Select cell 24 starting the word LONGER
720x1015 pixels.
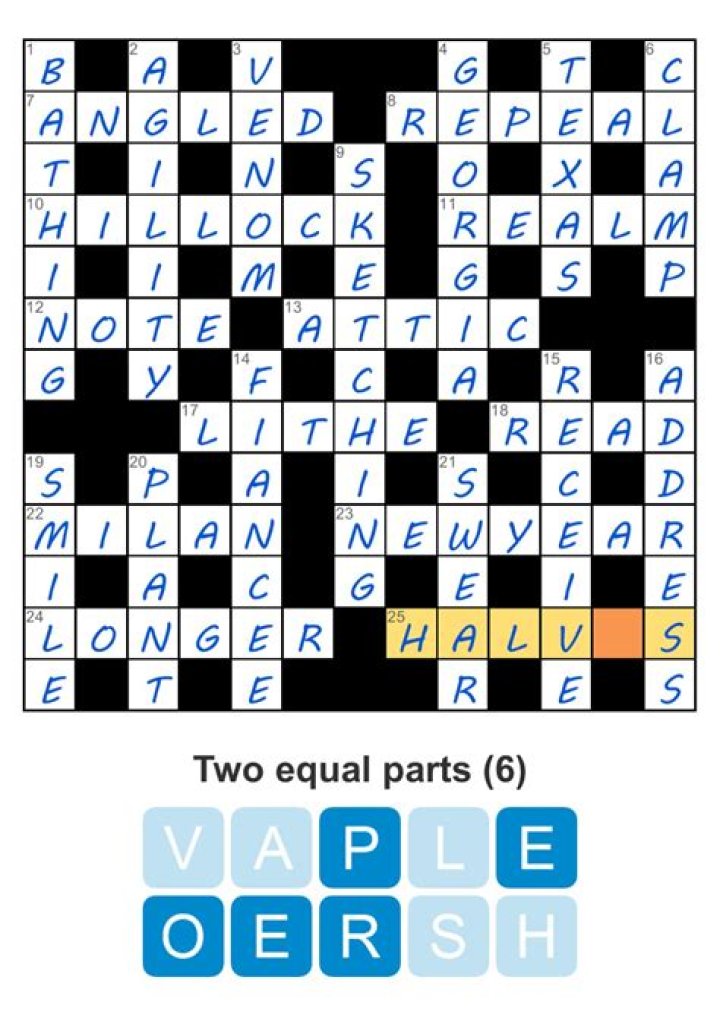(x=49, y=636)
